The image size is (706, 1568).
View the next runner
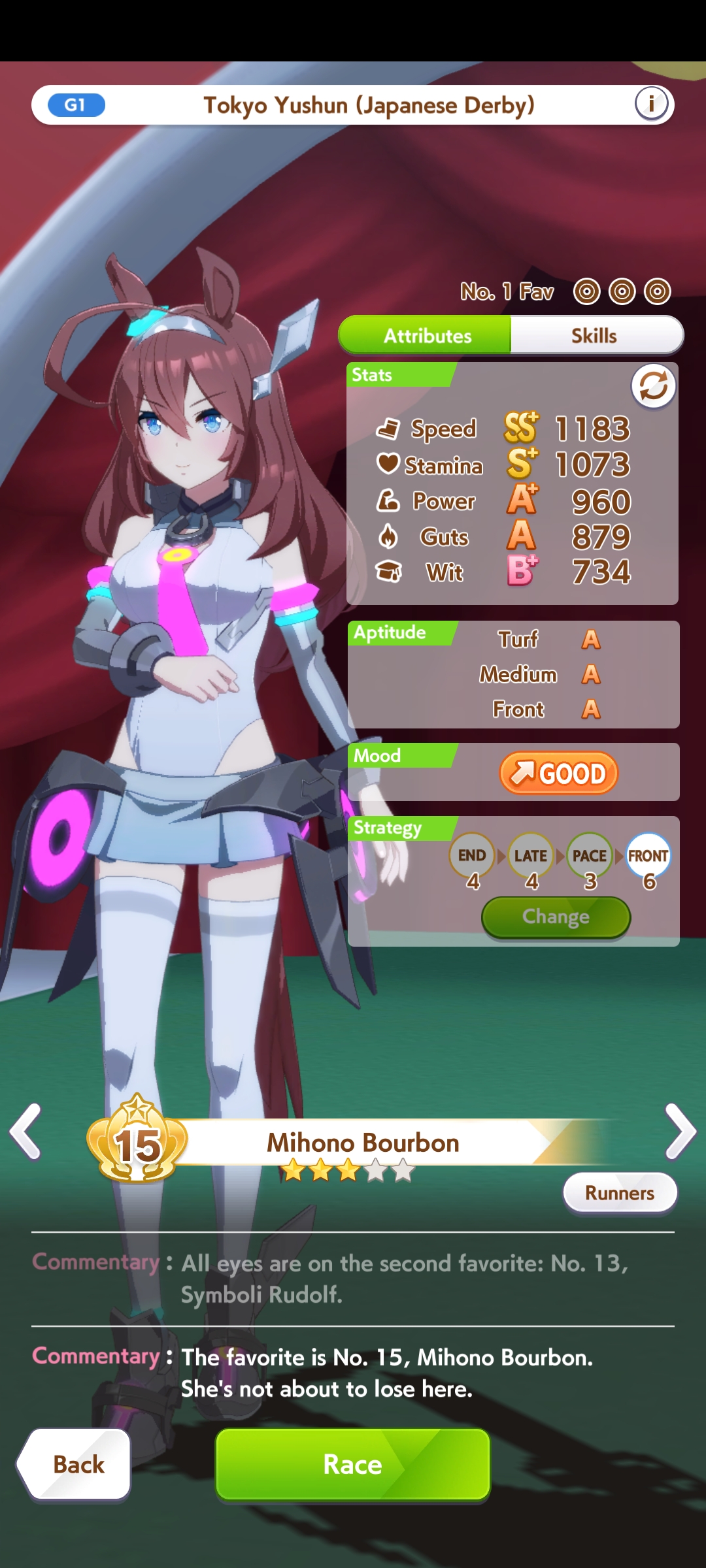pos(680,1132)
